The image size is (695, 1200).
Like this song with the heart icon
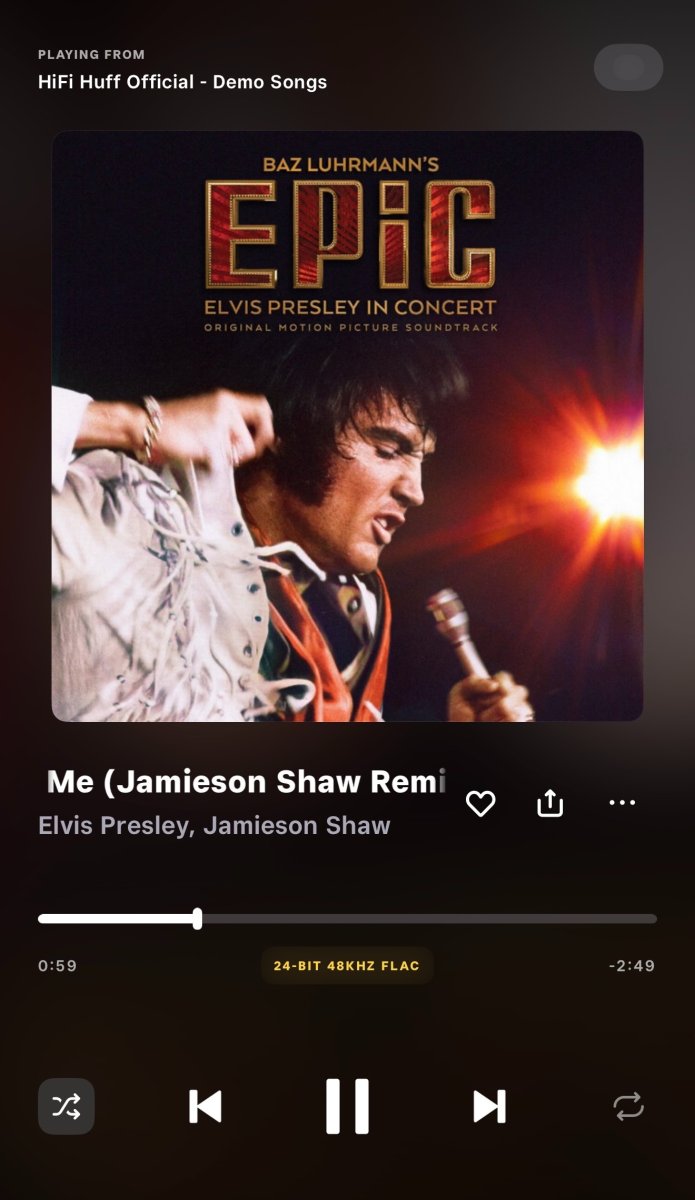[x=481, y=803]
